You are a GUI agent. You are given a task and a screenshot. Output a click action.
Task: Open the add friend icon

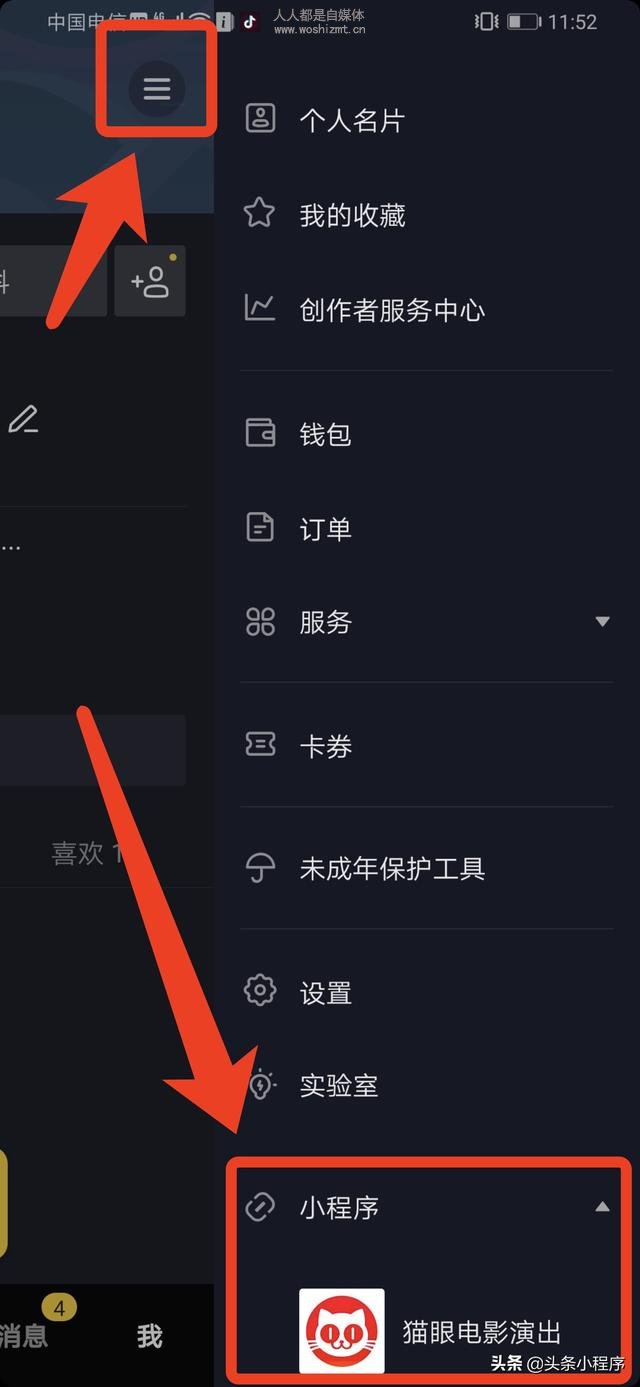click(150, 283)
